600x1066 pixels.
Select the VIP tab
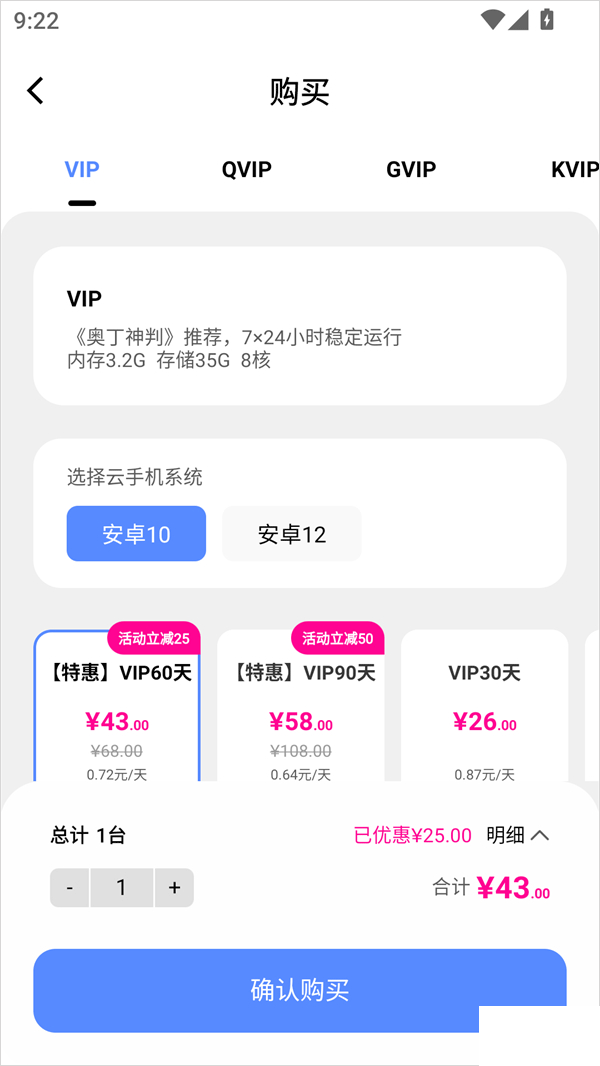click(82, 169)
